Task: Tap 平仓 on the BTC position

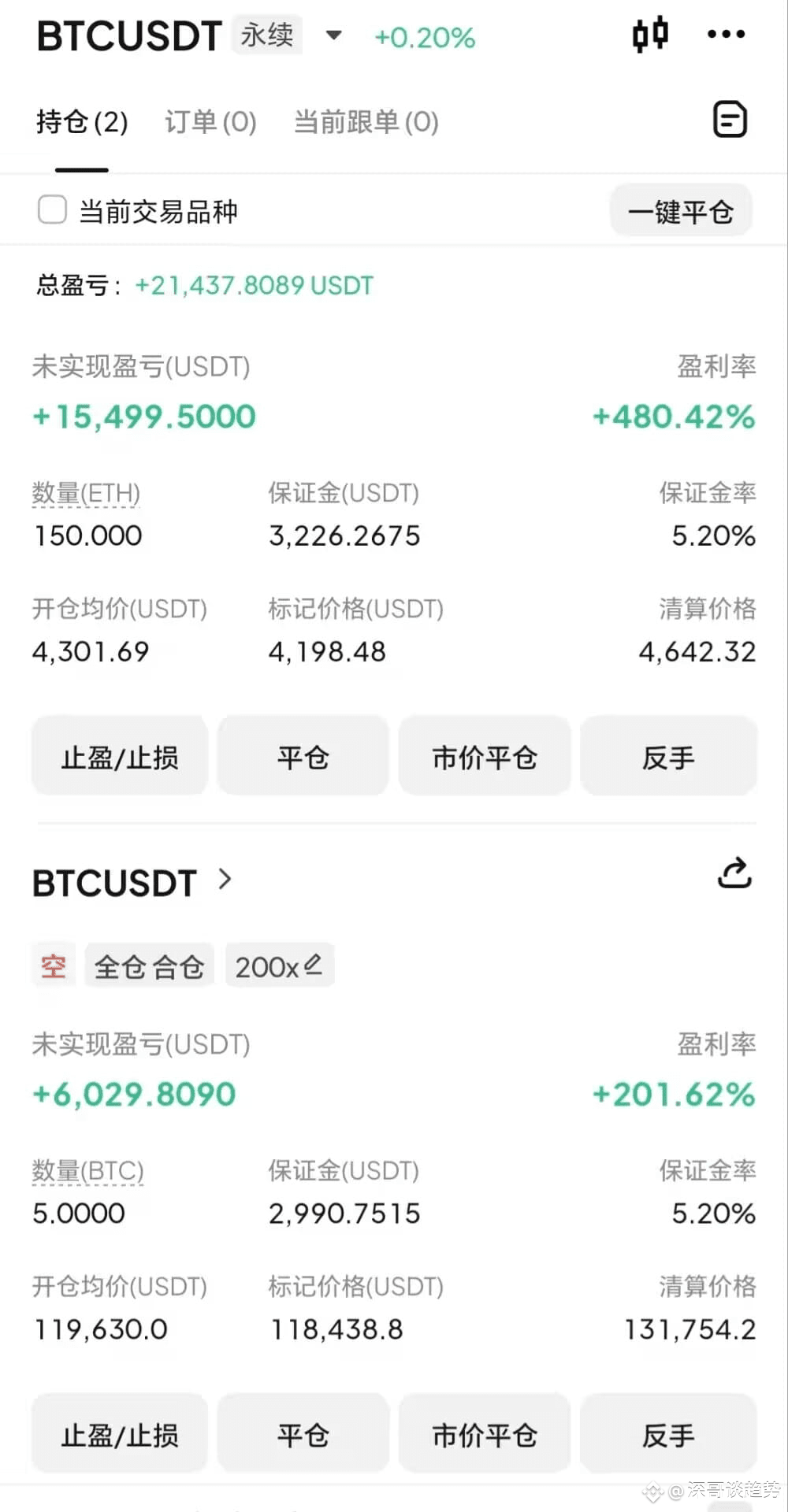Action: (303, 1435)
